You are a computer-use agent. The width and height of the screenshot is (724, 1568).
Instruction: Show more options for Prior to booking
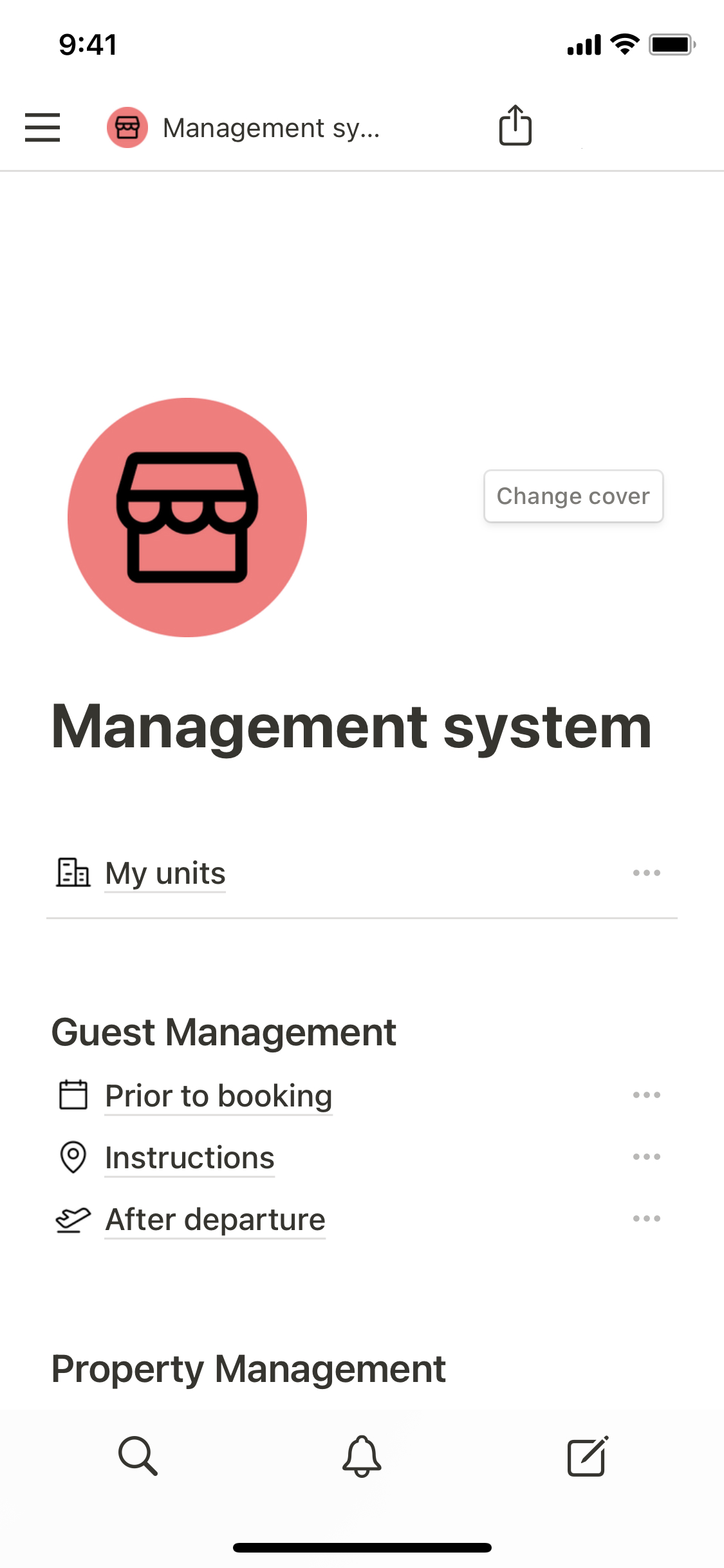coord(646,1096)
